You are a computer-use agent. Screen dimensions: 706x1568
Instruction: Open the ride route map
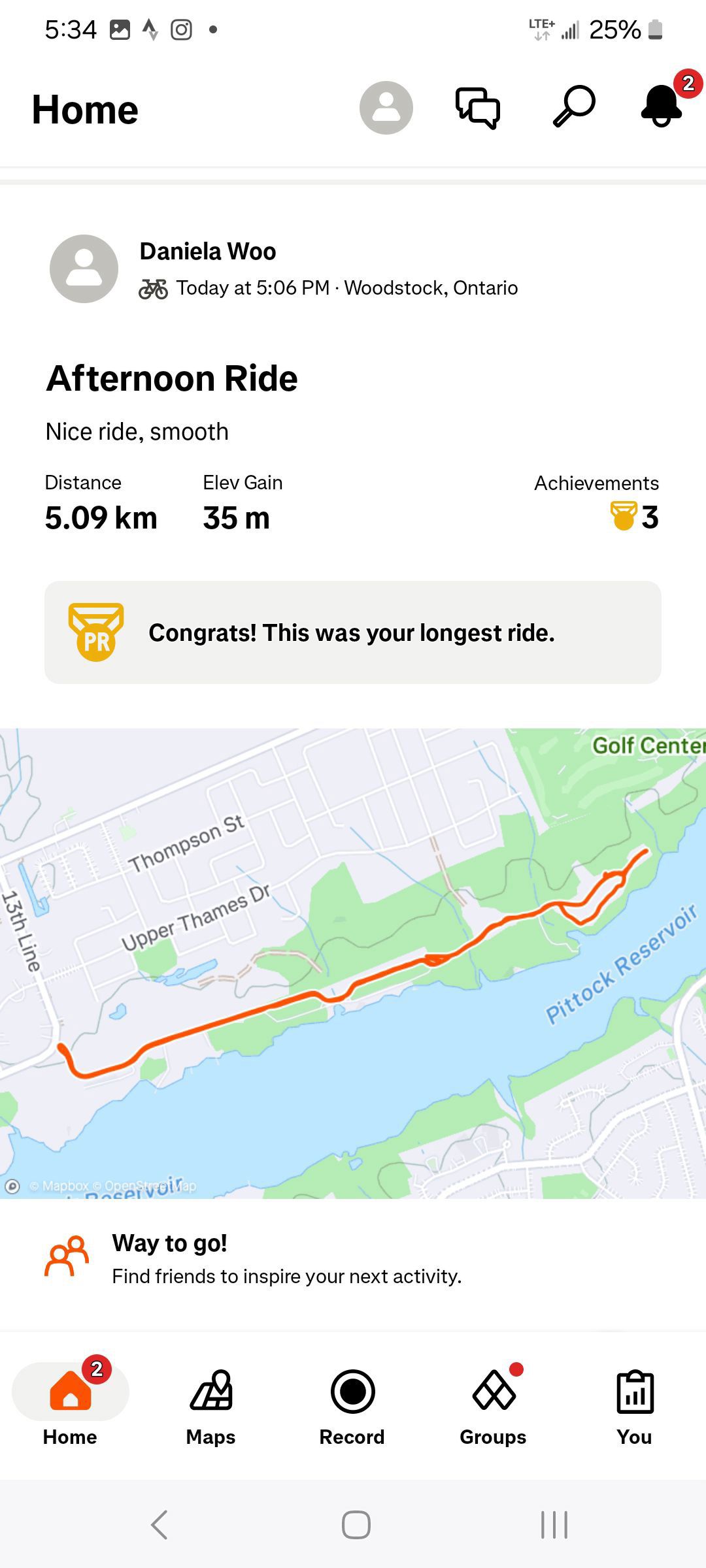[353, 963]
